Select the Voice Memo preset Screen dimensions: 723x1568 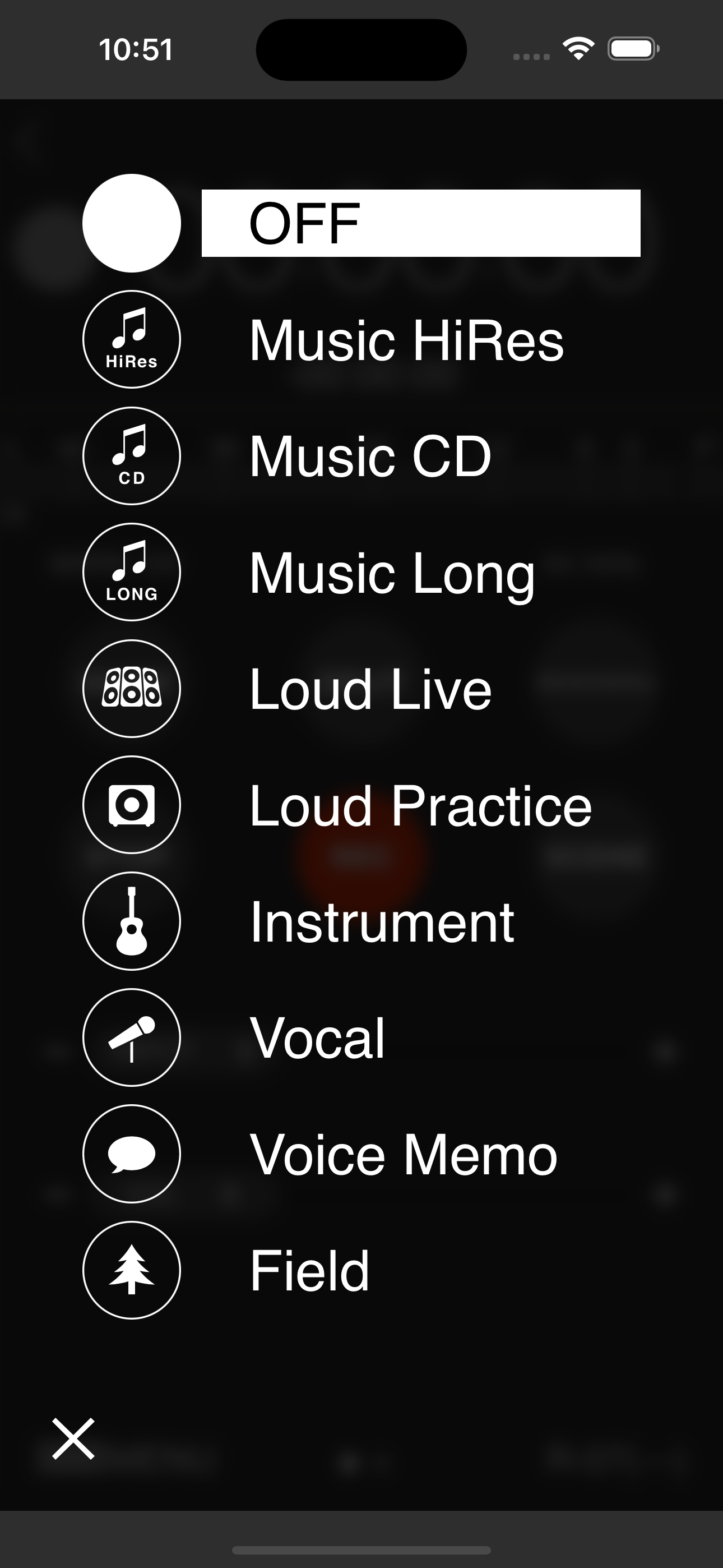361,1154
